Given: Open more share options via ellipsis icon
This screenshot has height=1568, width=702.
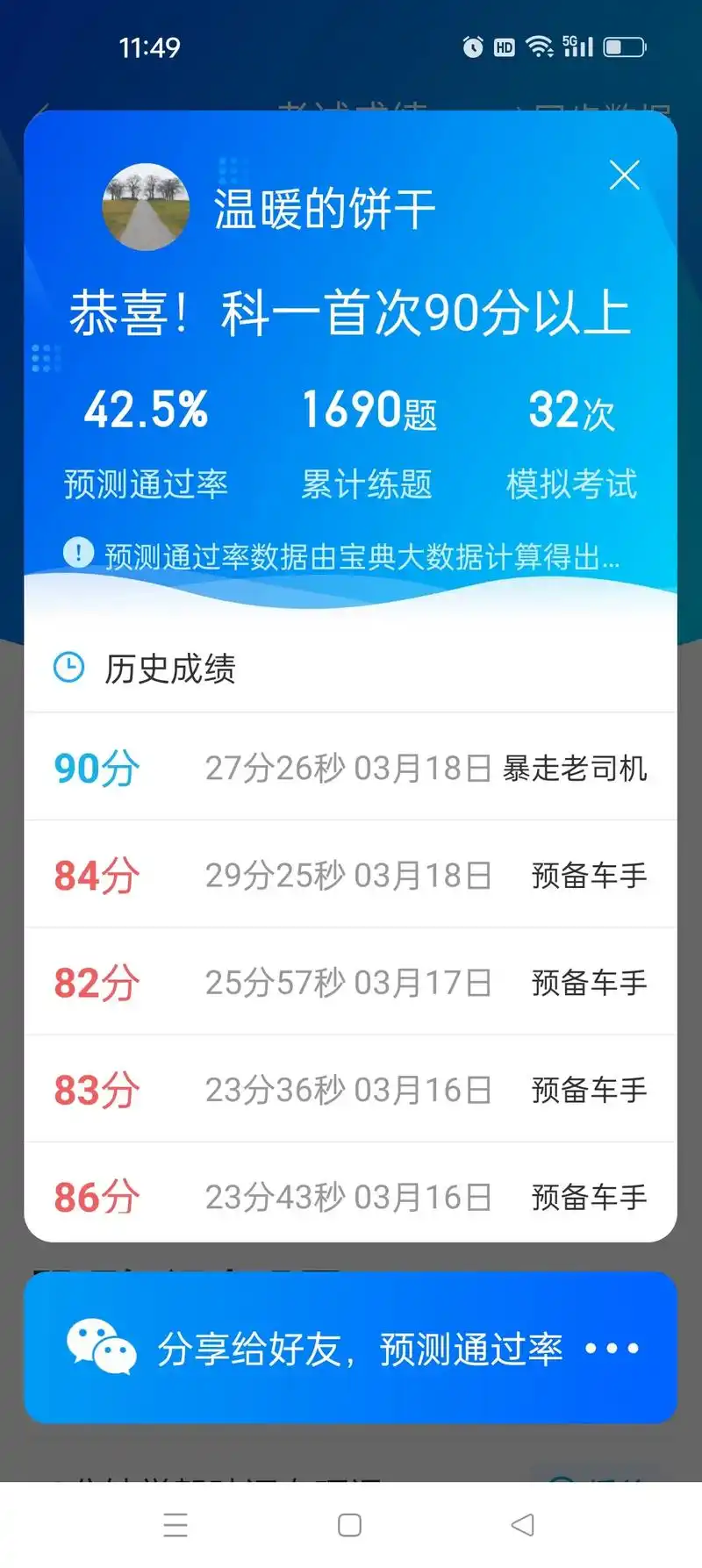Looking at the screenshot, I should [617, 1351].
